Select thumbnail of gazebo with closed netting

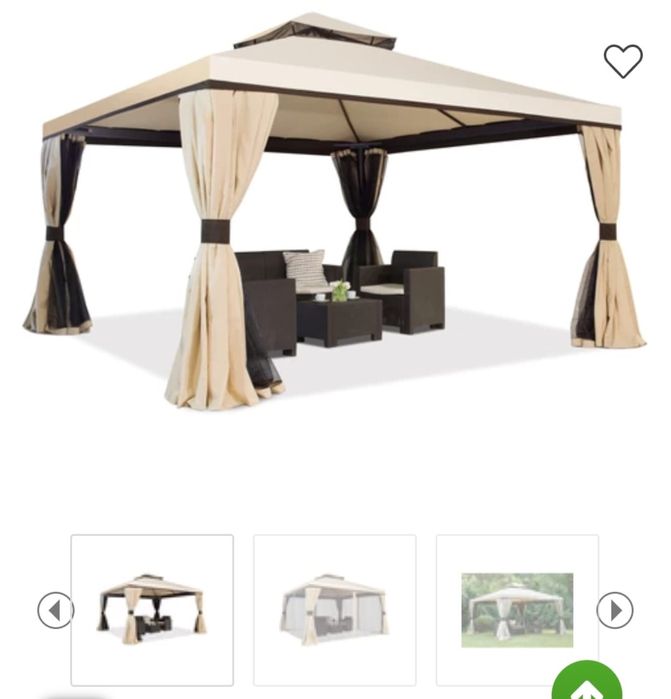[x=334, y=609]
